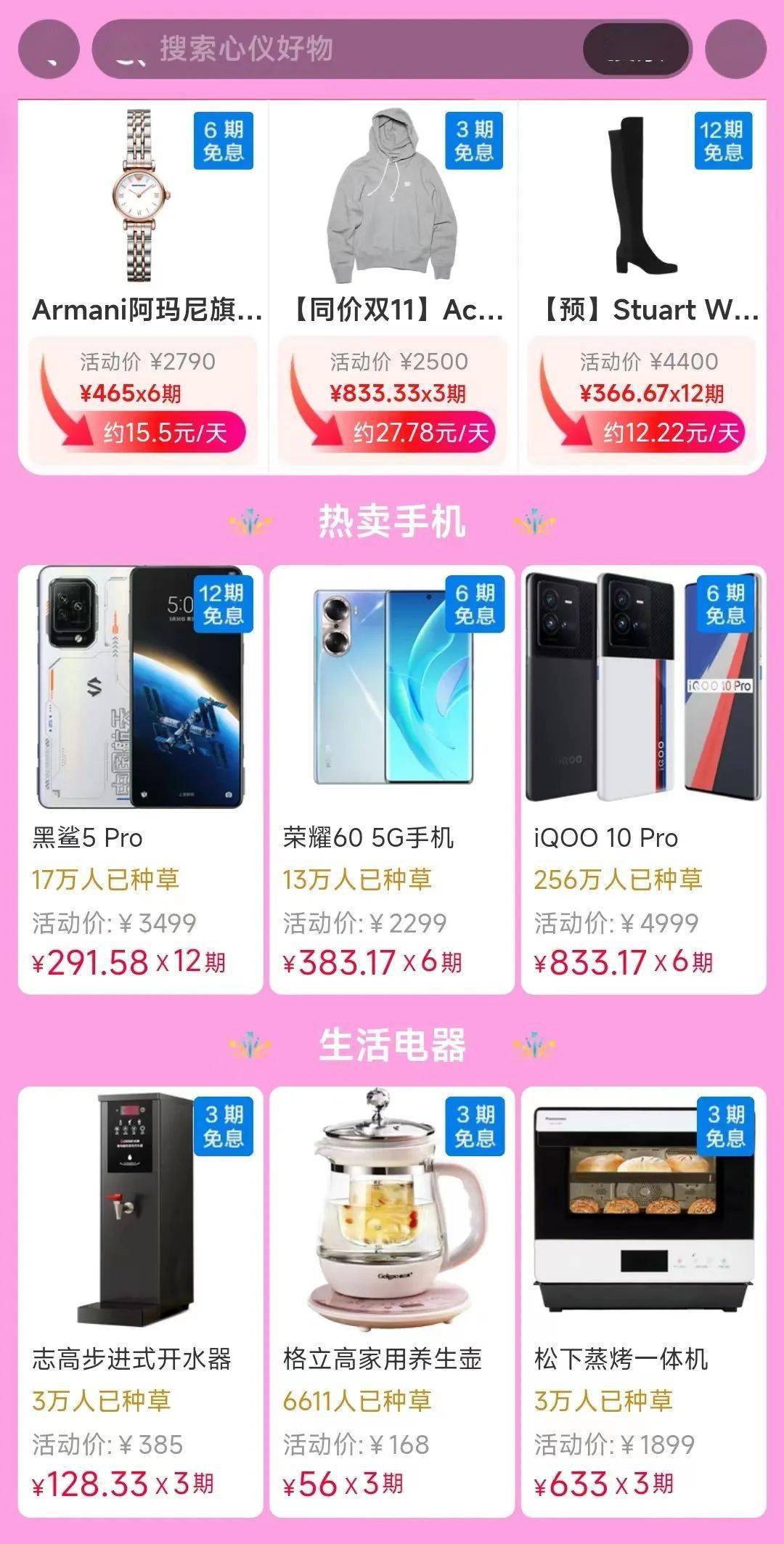
Task: Select the iQOO 10 Pro phone card
Action: coord(643,779)
